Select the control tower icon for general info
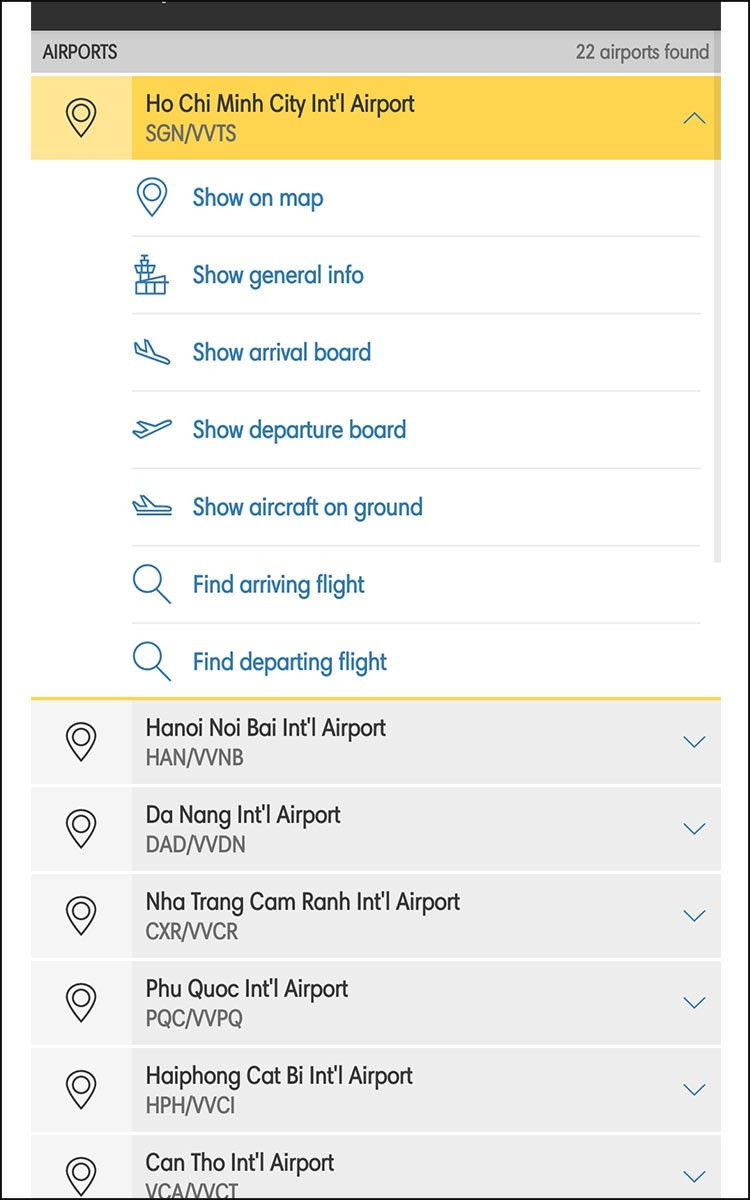 pos(151,275)
